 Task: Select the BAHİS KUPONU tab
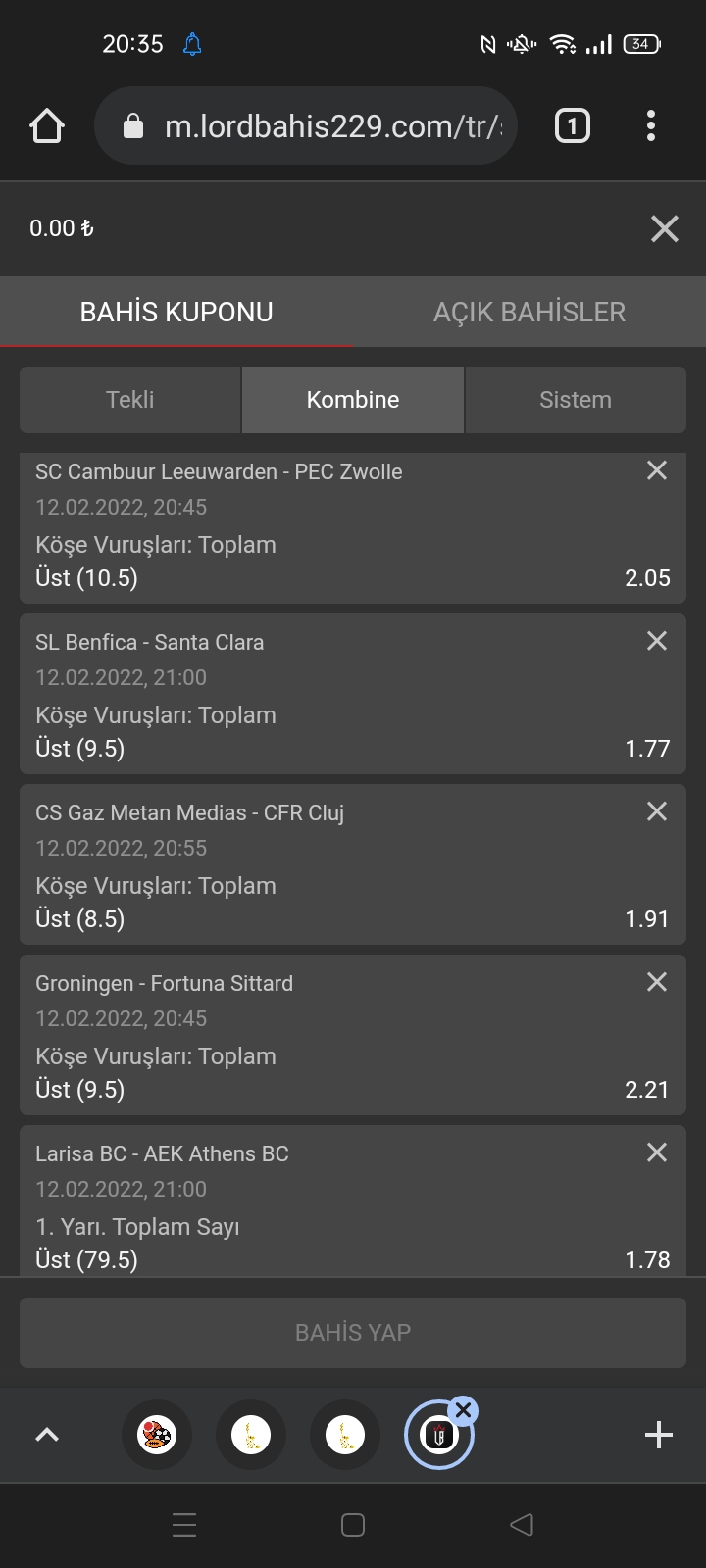tap(176, 312)
